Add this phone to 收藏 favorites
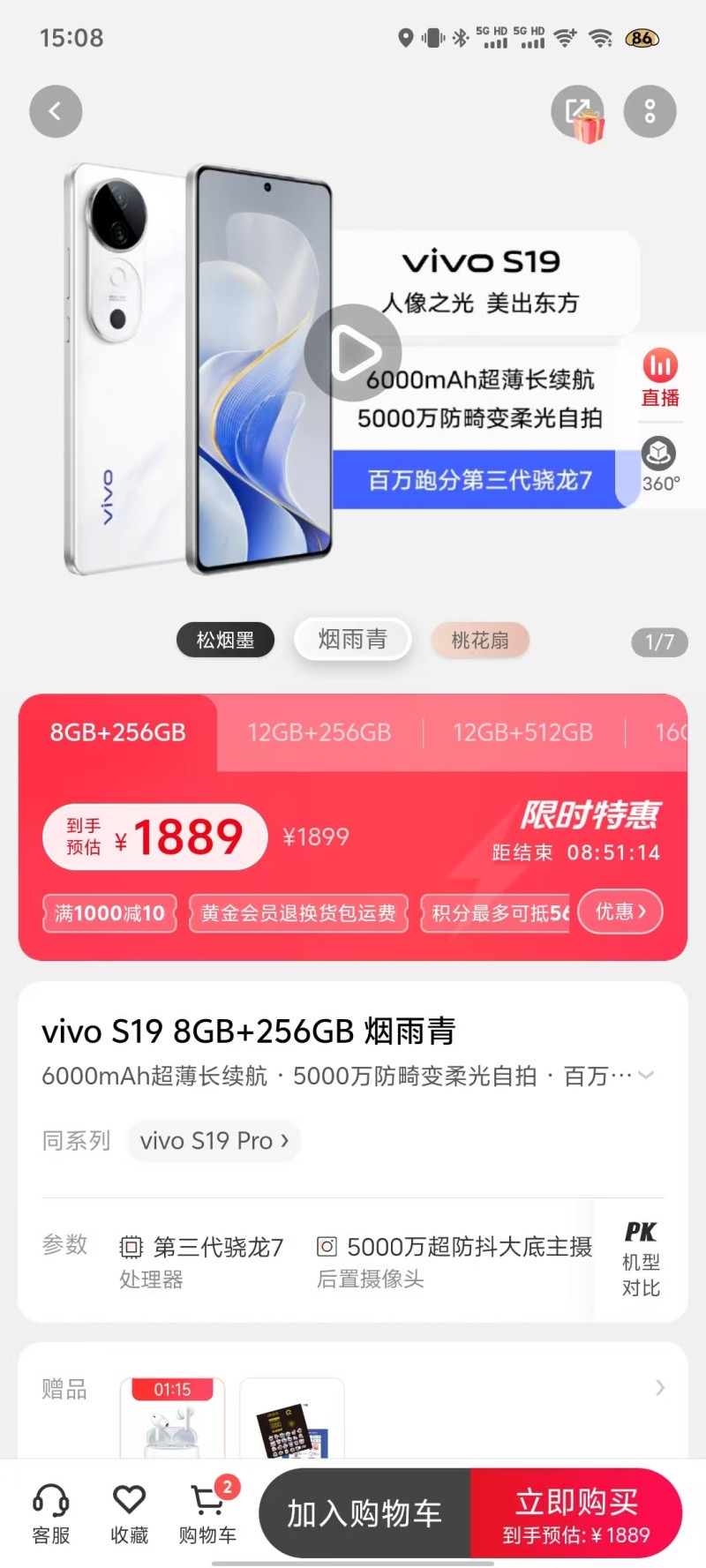The image size is (706, 1568). click(x=129, y=1513)
